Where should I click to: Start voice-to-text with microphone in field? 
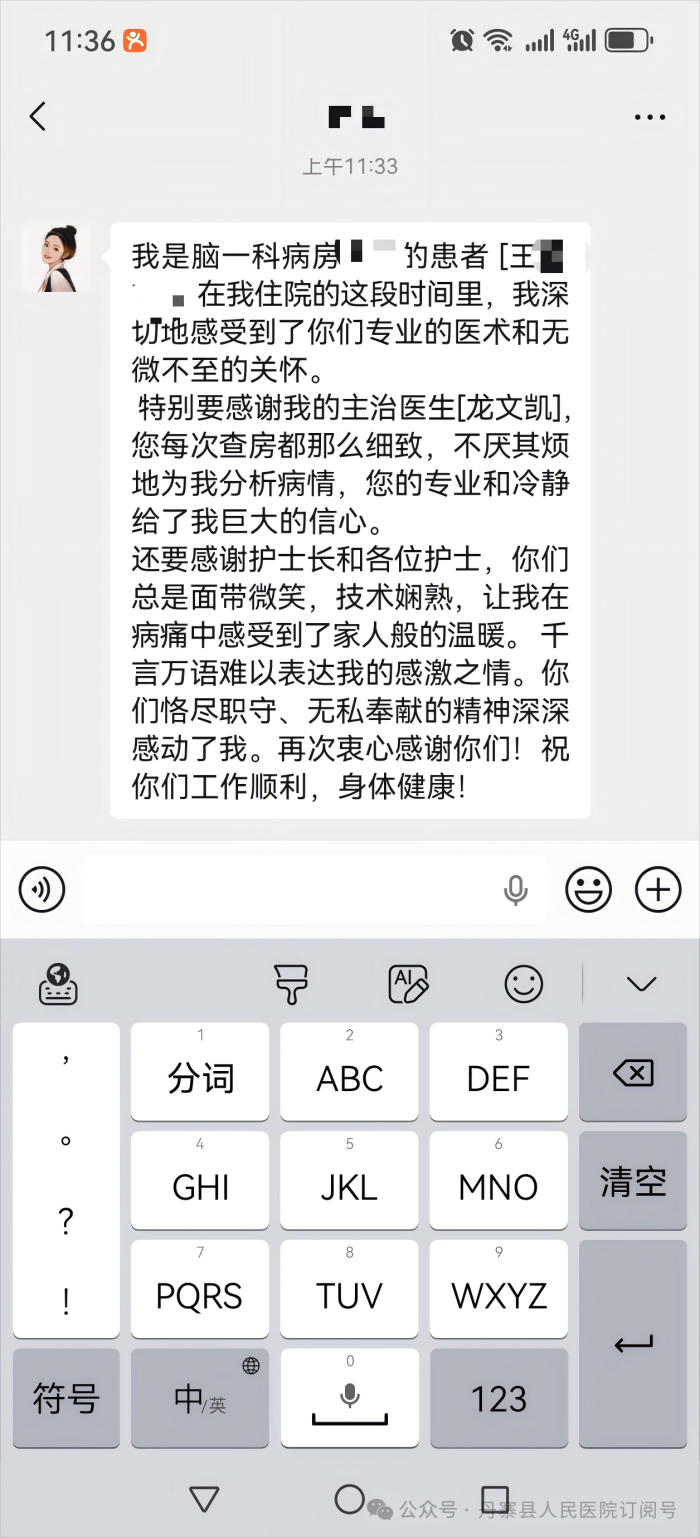515,889
